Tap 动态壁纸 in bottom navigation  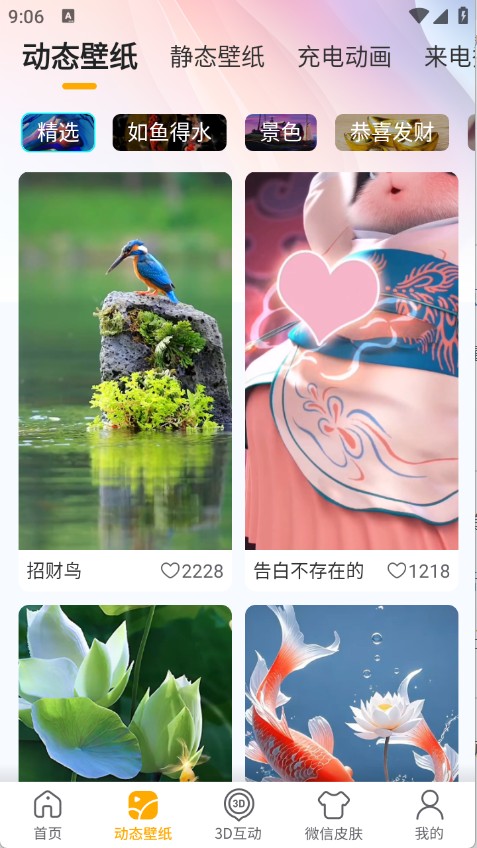tap(143, 815)
